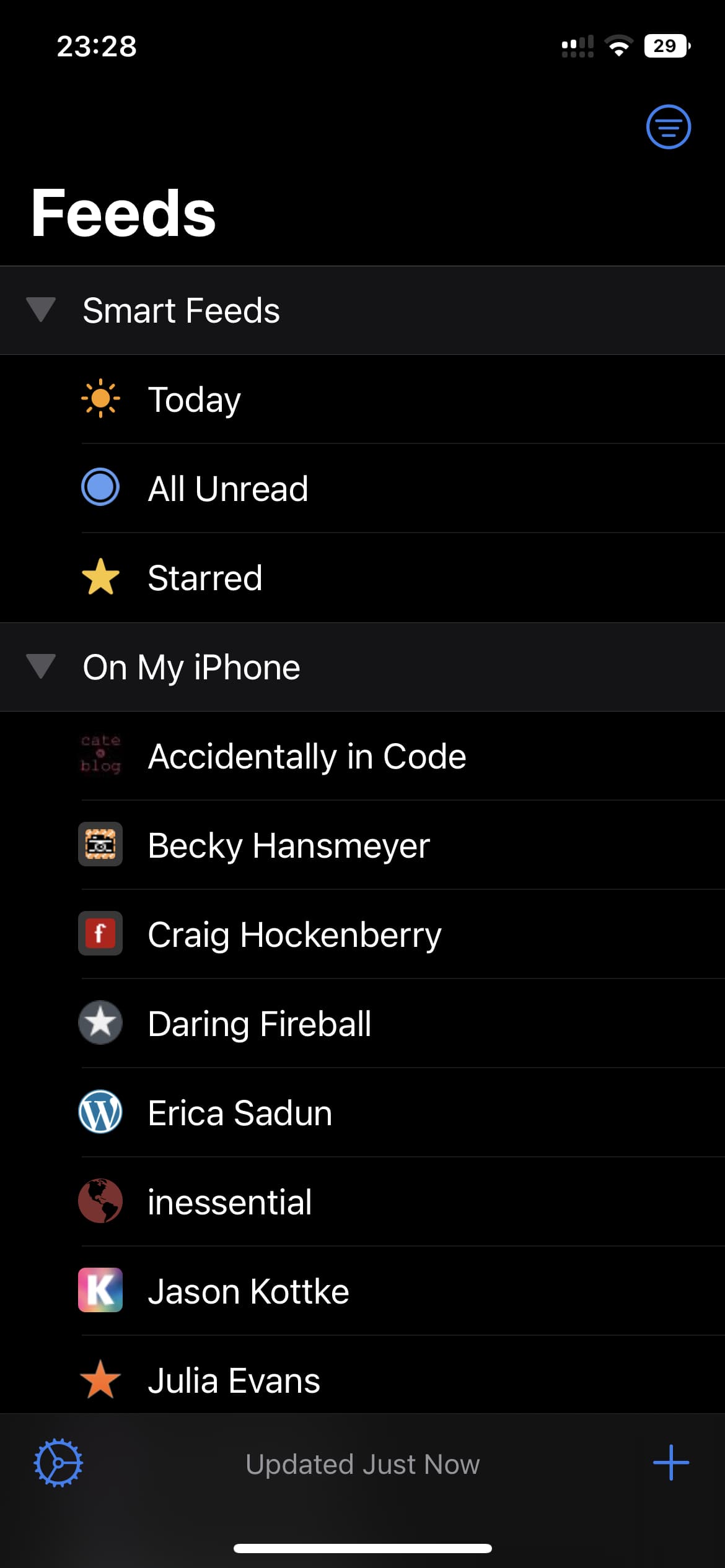Viewport: 725px width, 1568px height.
Task: Add a new feed with the plus button
Action: (x=670, y=1463)
